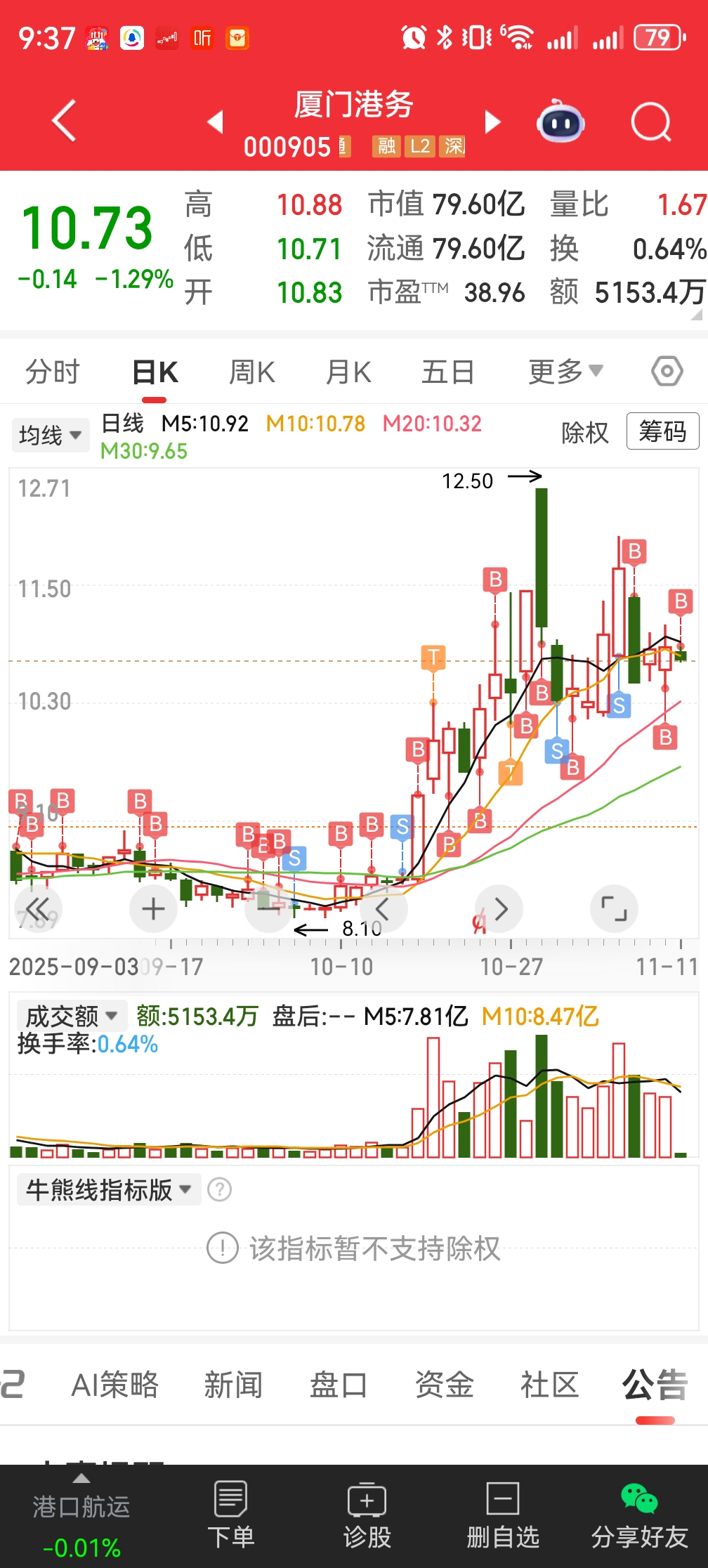Open the 均线 indicator dropdown
This screenshot has height=1568, width=708.
point(50,435)
